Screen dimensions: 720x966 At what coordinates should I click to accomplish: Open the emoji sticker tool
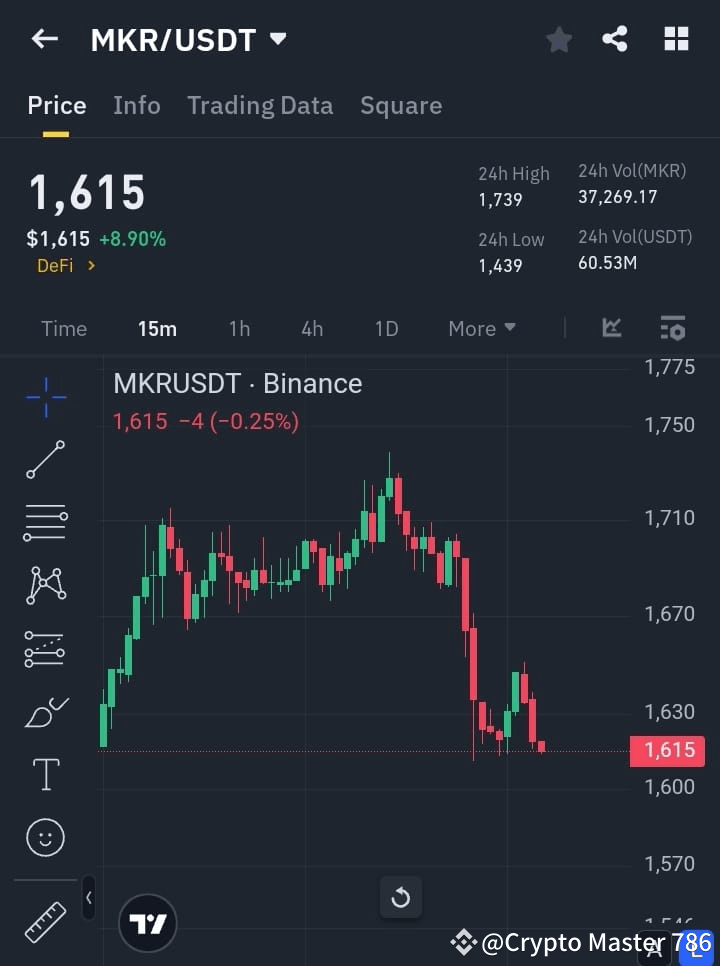point(45,837)
